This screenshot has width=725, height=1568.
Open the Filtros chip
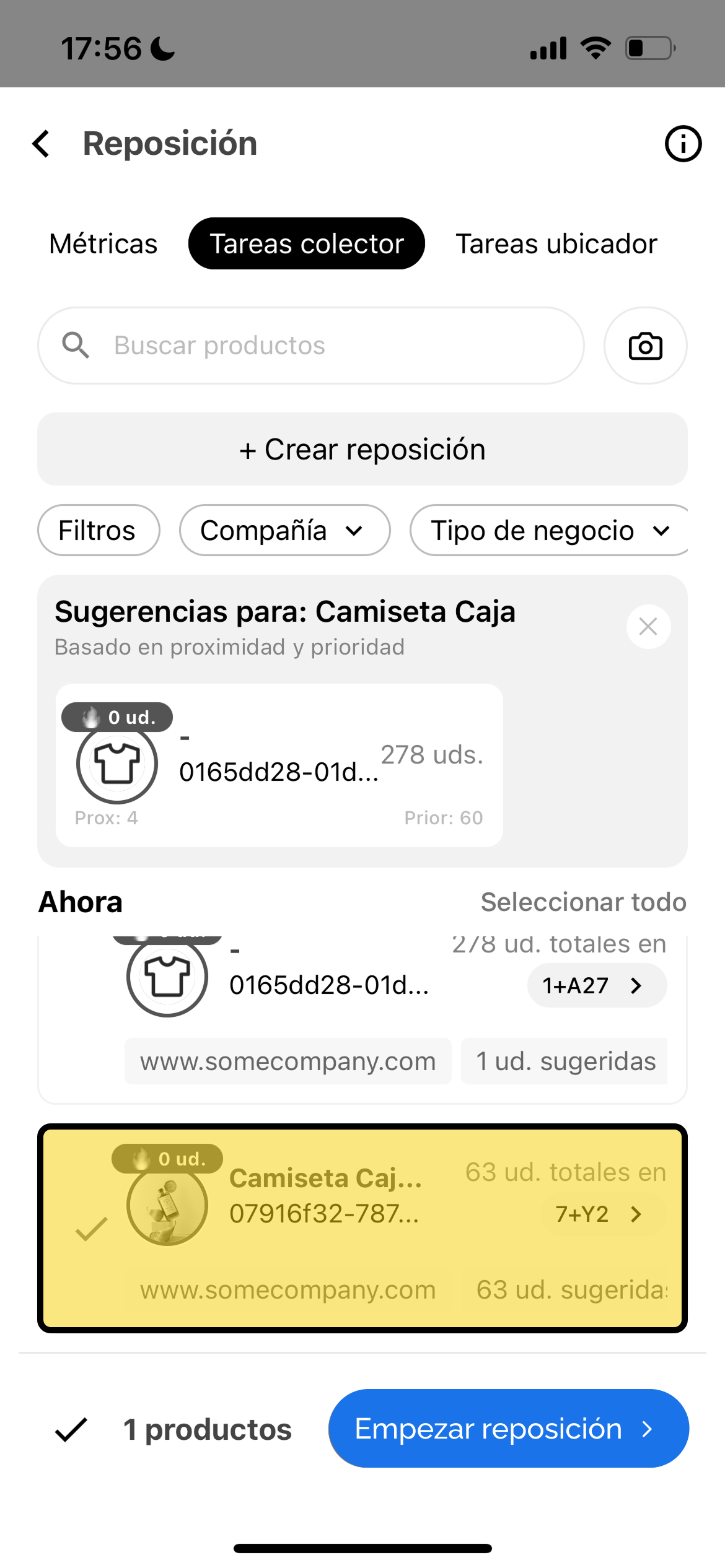(98, 531)
